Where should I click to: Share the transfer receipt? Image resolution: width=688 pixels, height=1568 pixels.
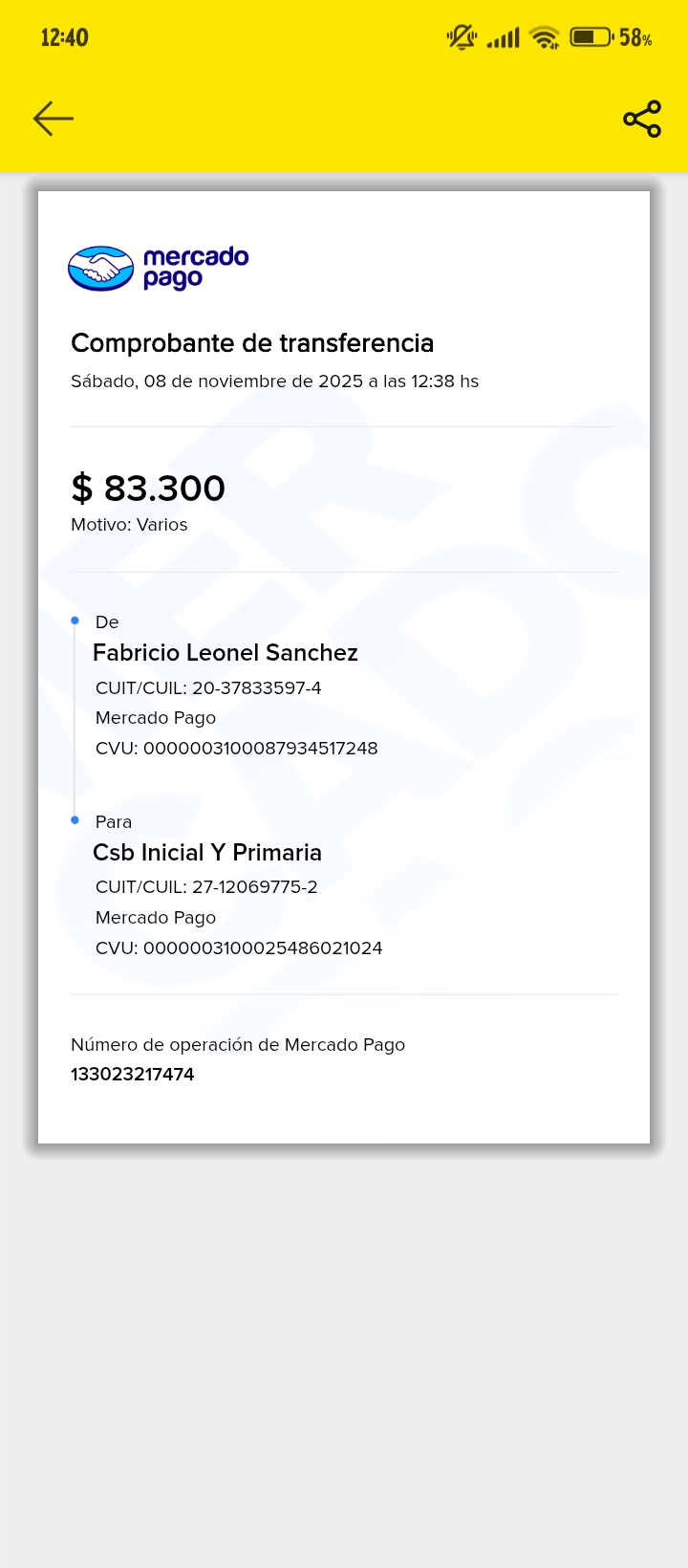click(641, 119)
